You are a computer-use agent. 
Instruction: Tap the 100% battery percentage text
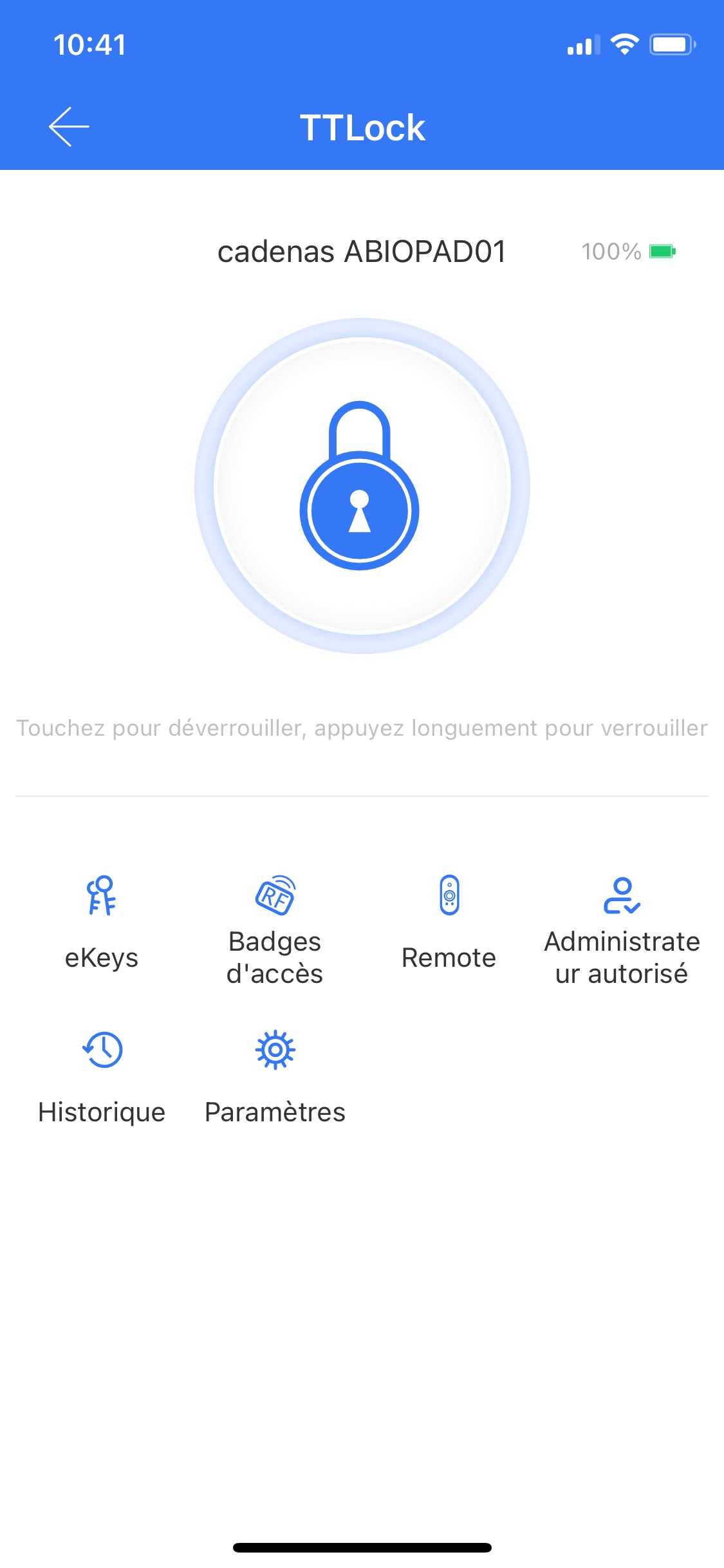coord(610,252)
